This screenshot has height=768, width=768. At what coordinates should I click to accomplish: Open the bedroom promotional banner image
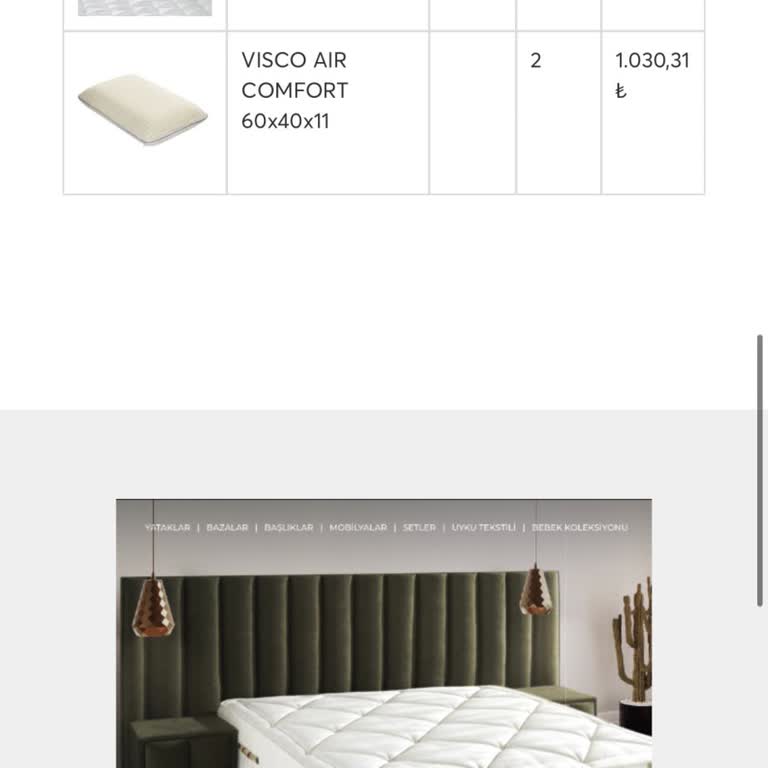(383, 640)
